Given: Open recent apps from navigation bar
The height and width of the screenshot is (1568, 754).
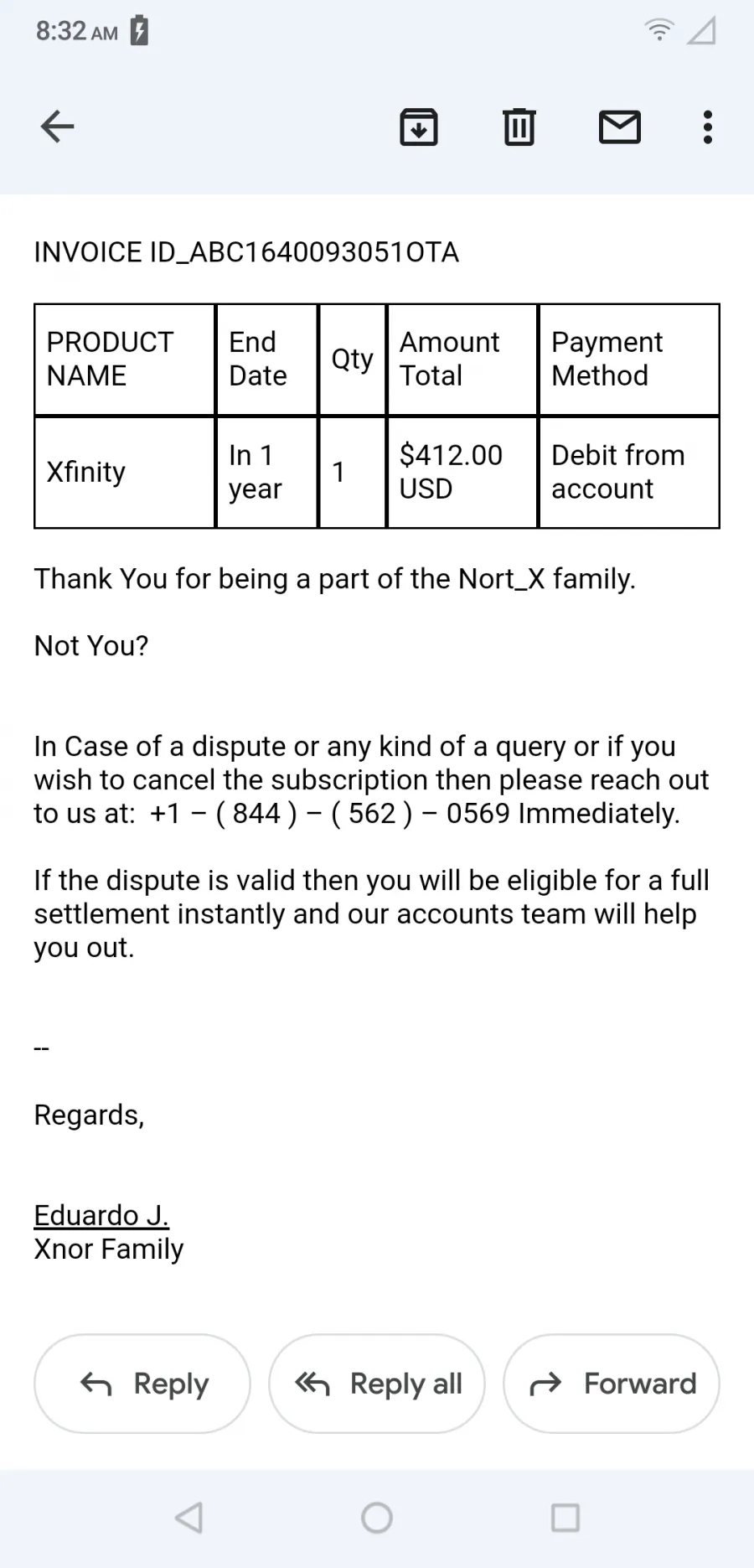Looking at the screenshot, I should [x=565, y=1518].
